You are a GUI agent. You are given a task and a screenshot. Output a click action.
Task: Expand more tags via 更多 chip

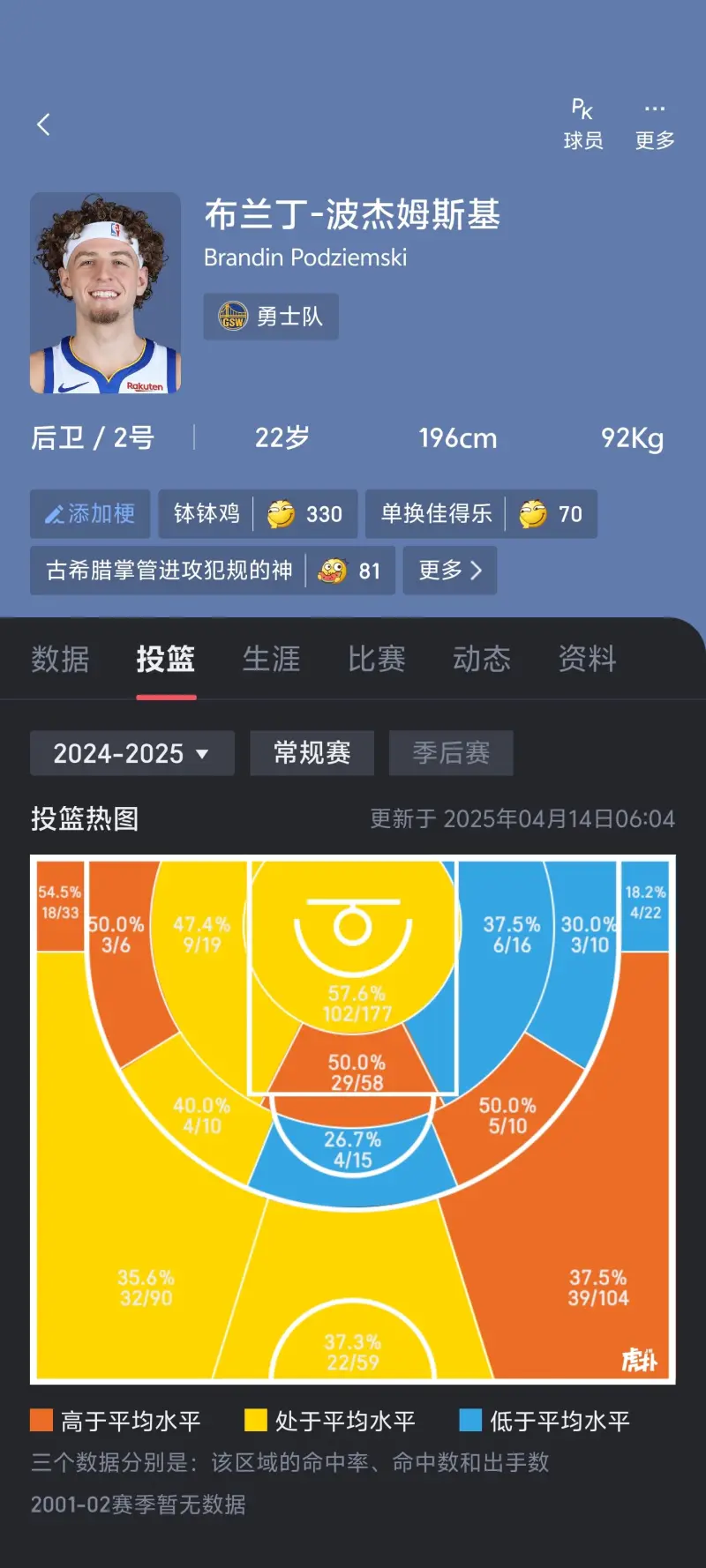click(450, 571)
